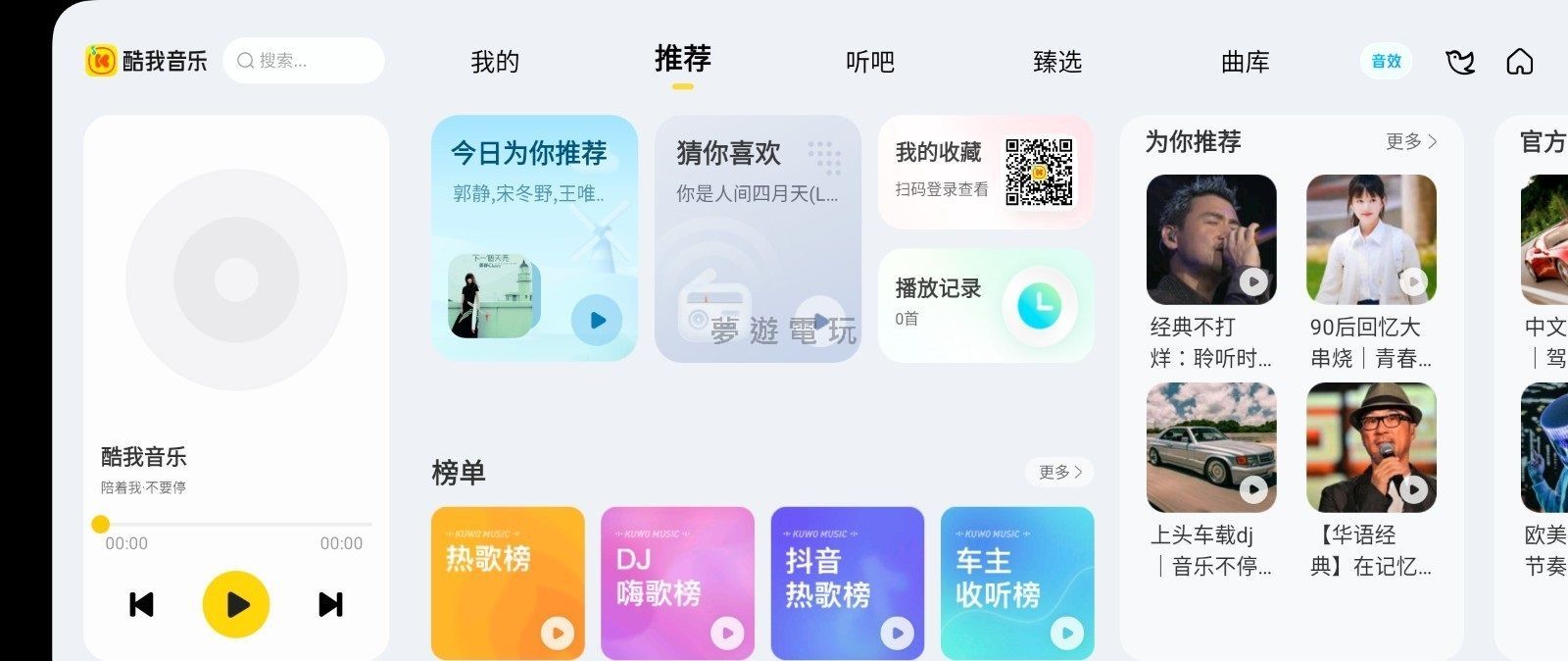Skip to the next track

click(x=330, y=604)
